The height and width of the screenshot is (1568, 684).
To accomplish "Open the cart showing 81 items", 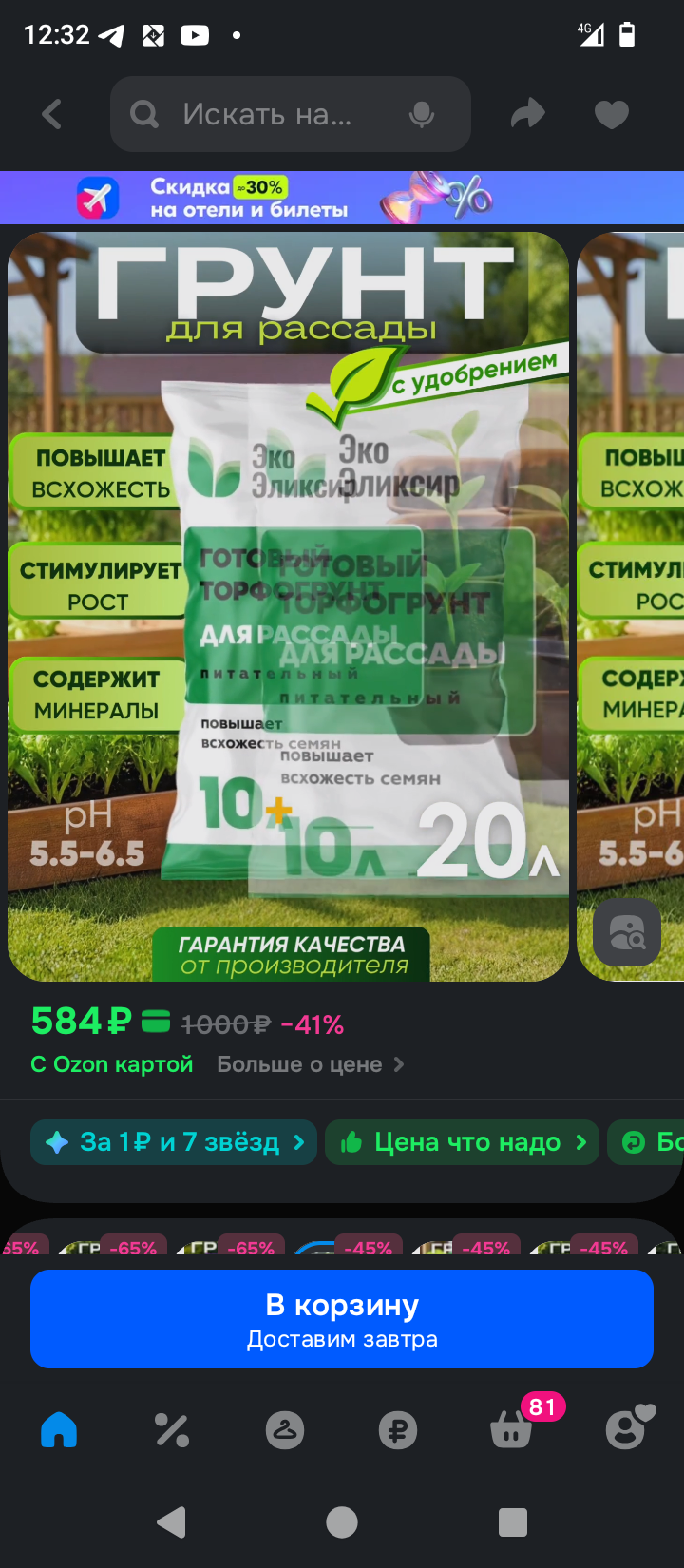I will tap(512, 1428).
